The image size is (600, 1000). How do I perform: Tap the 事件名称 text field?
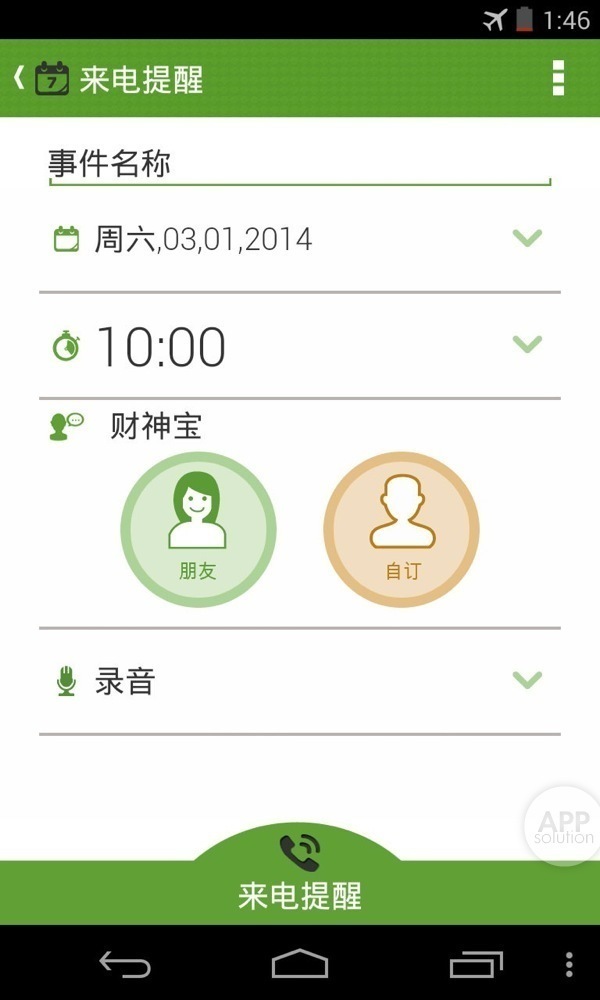pos(298,164)
